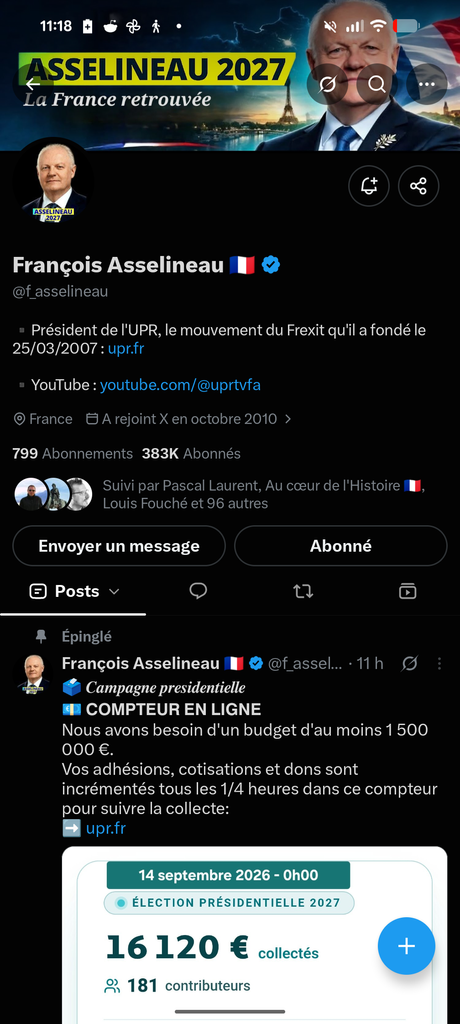Open the upr.fr link in bio
460x1024 pixels.
tap(126, 348)
